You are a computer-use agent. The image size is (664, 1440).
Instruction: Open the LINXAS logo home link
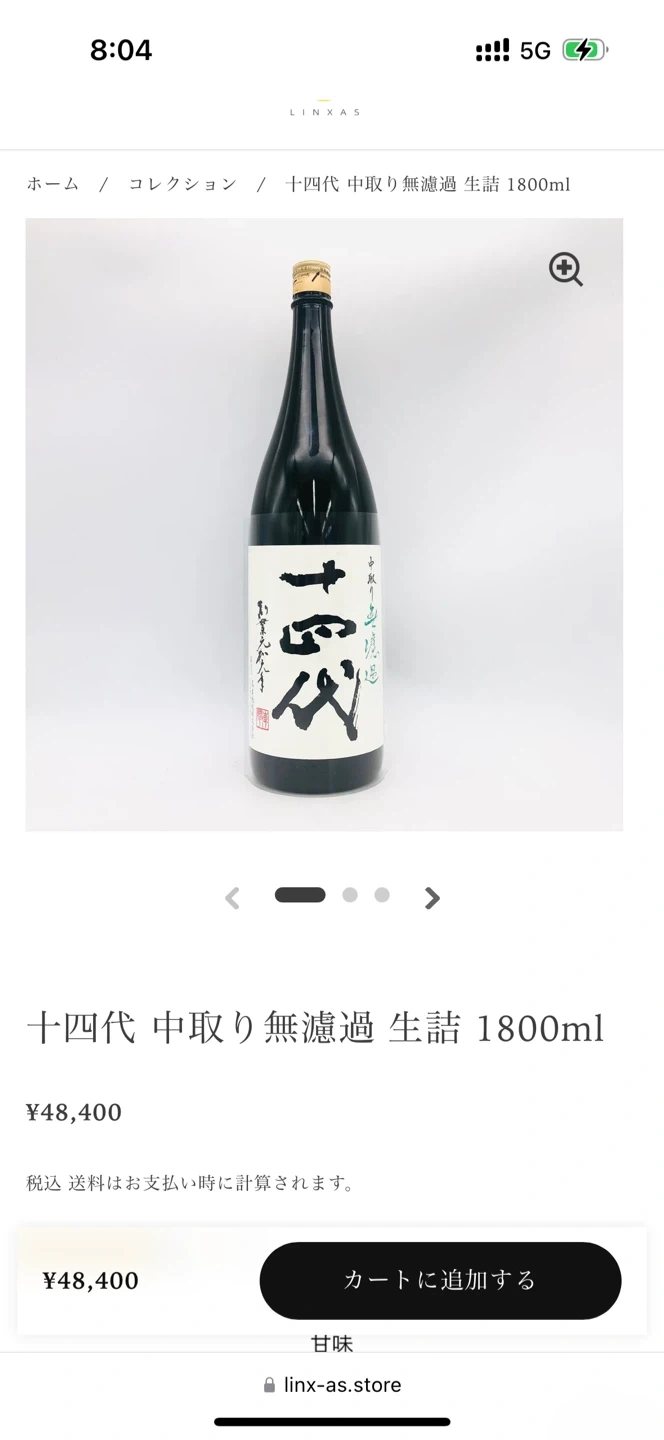coord(324,110)
